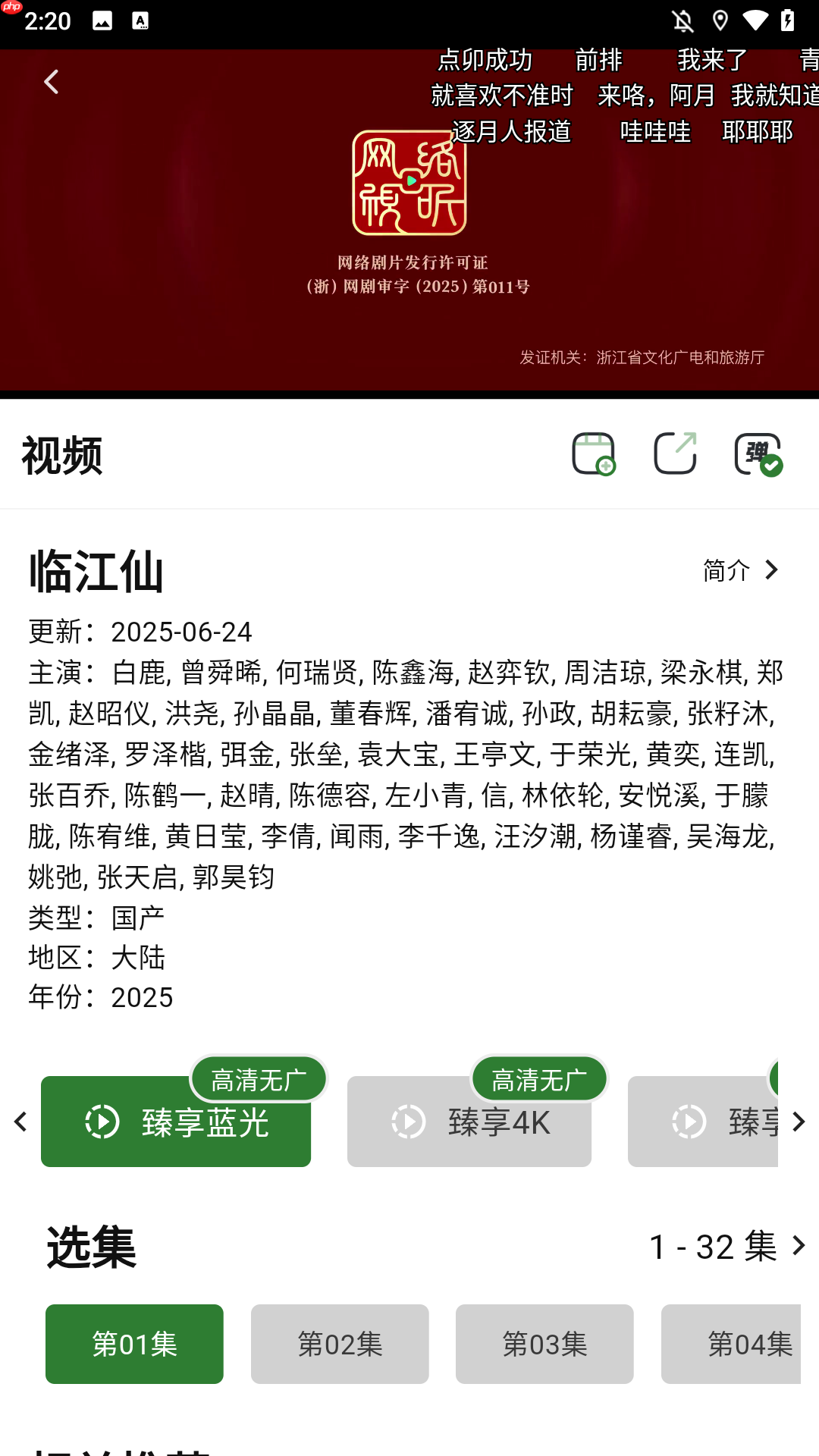This screenshot has width=819, height=1456.
Task: Disable the 弹 danmaku comments toggle
Action: [x=758, y=453]
